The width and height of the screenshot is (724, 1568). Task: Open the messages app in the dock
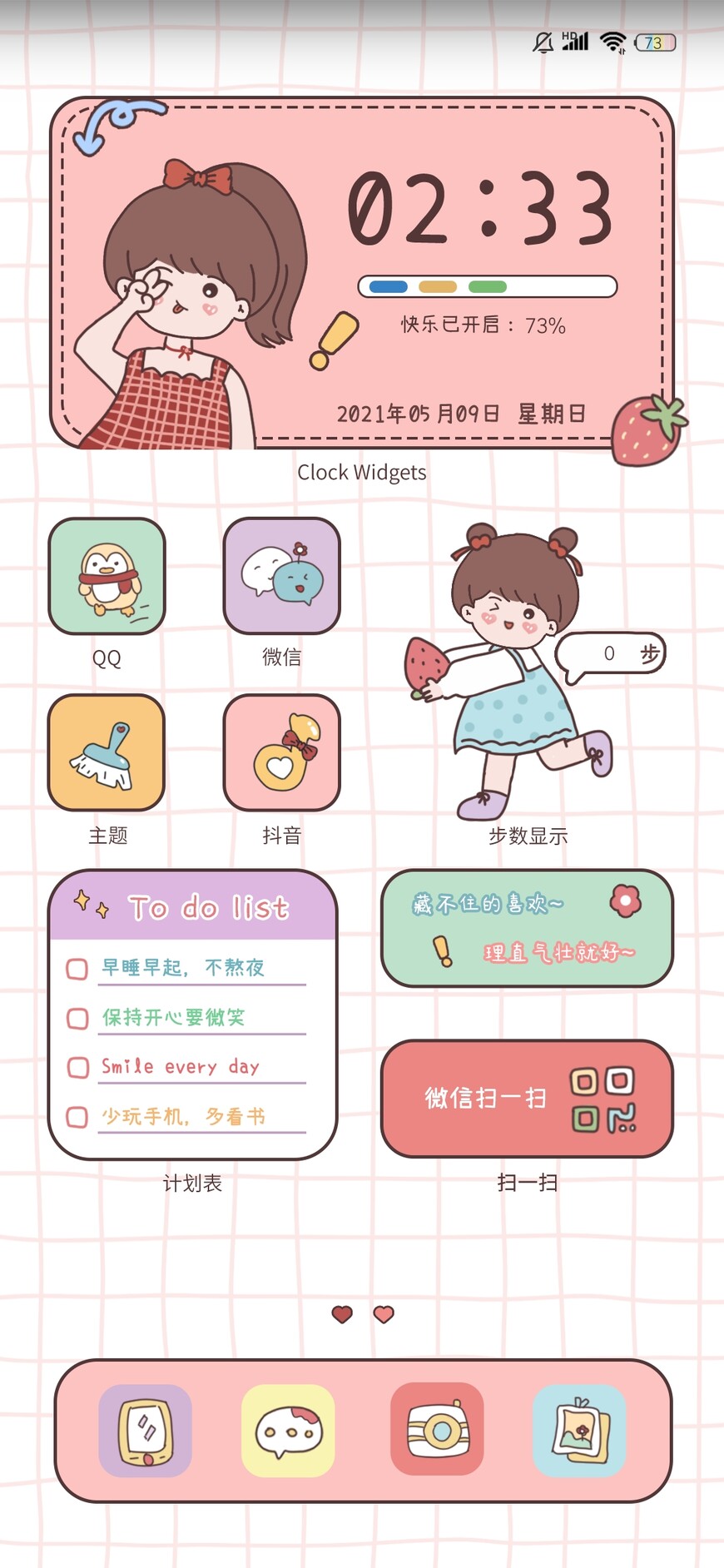coord(288,1431)
